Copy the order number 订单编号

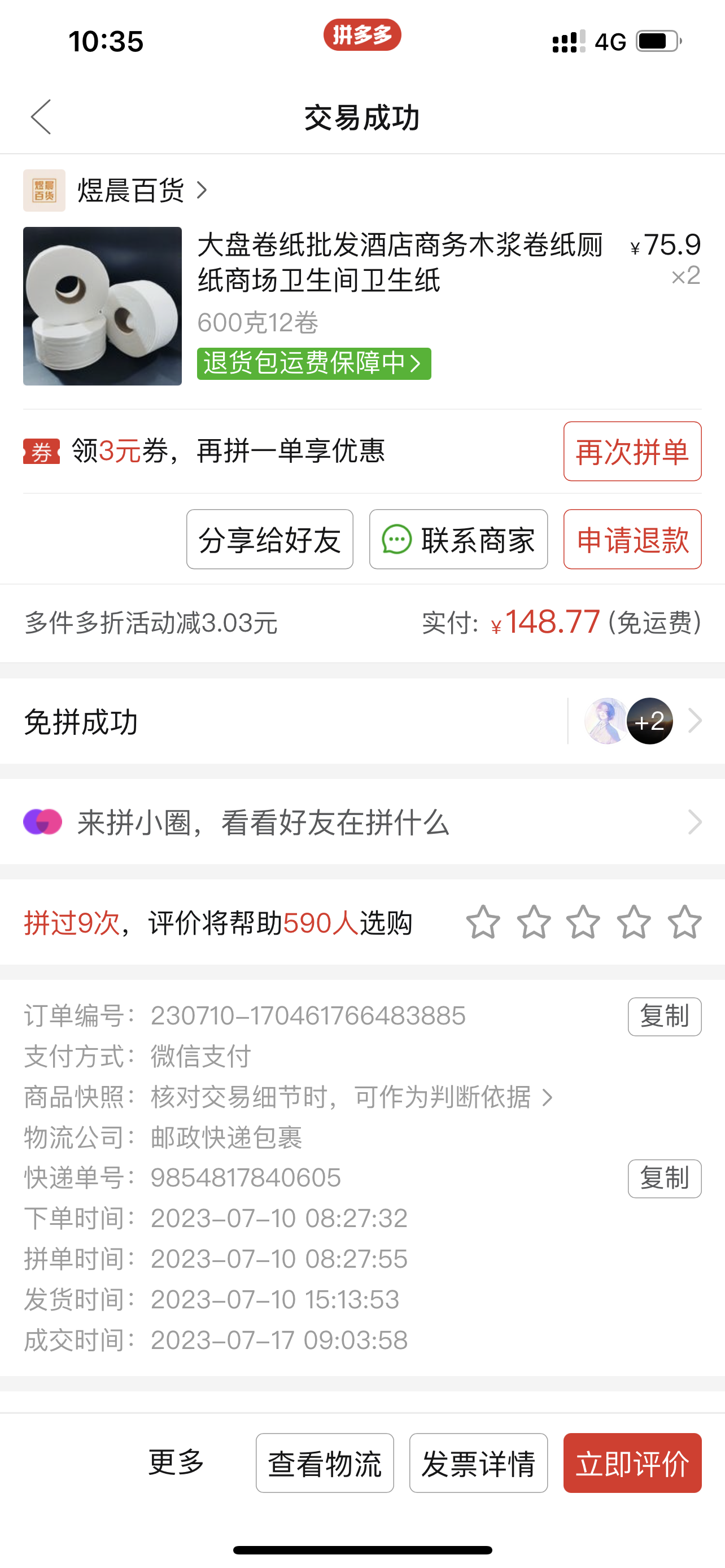(x=664, y=1017)
